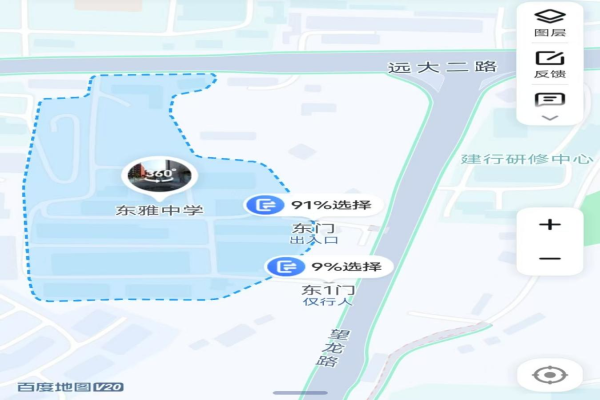Zoom in on the map
600x400 pixels.
549,224
